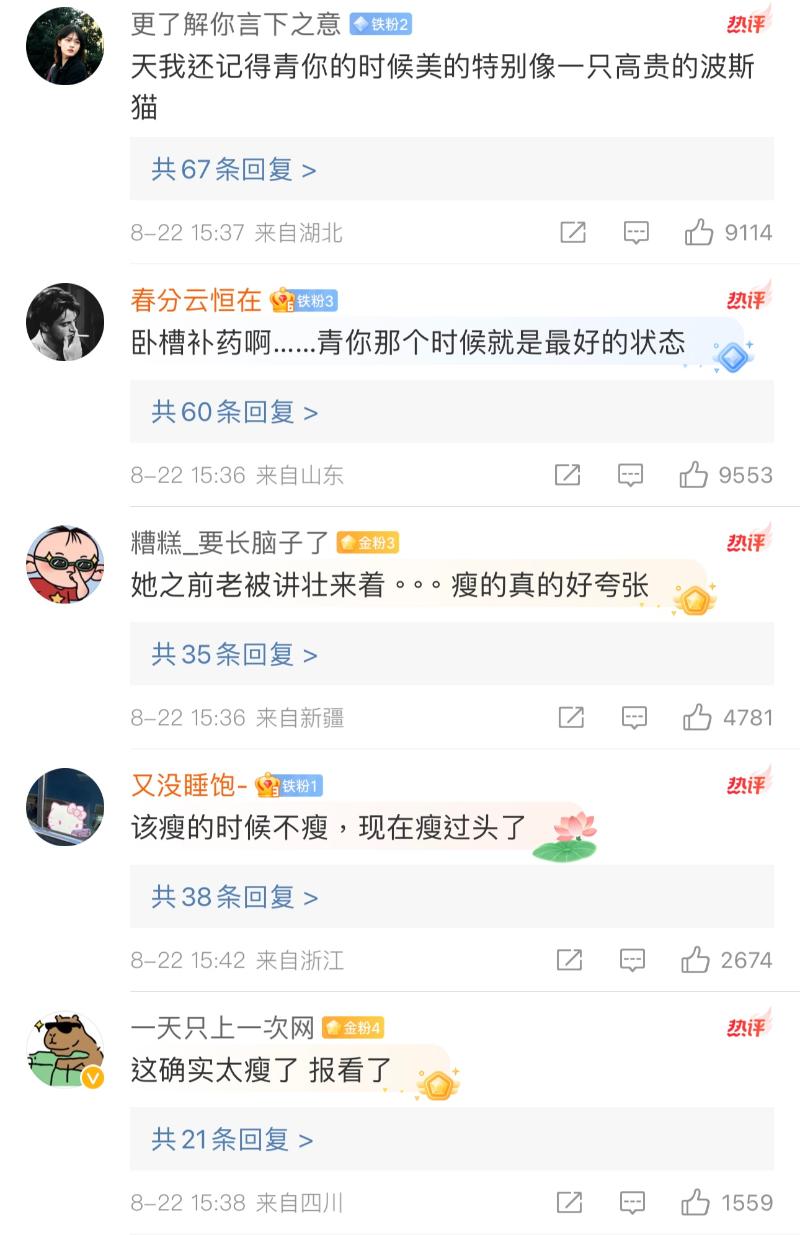Expand the 共67条回复 replies
Image resolution: width=800 pixels, height=1235 pixels.
pyautogui.click(x=234, y=170)
